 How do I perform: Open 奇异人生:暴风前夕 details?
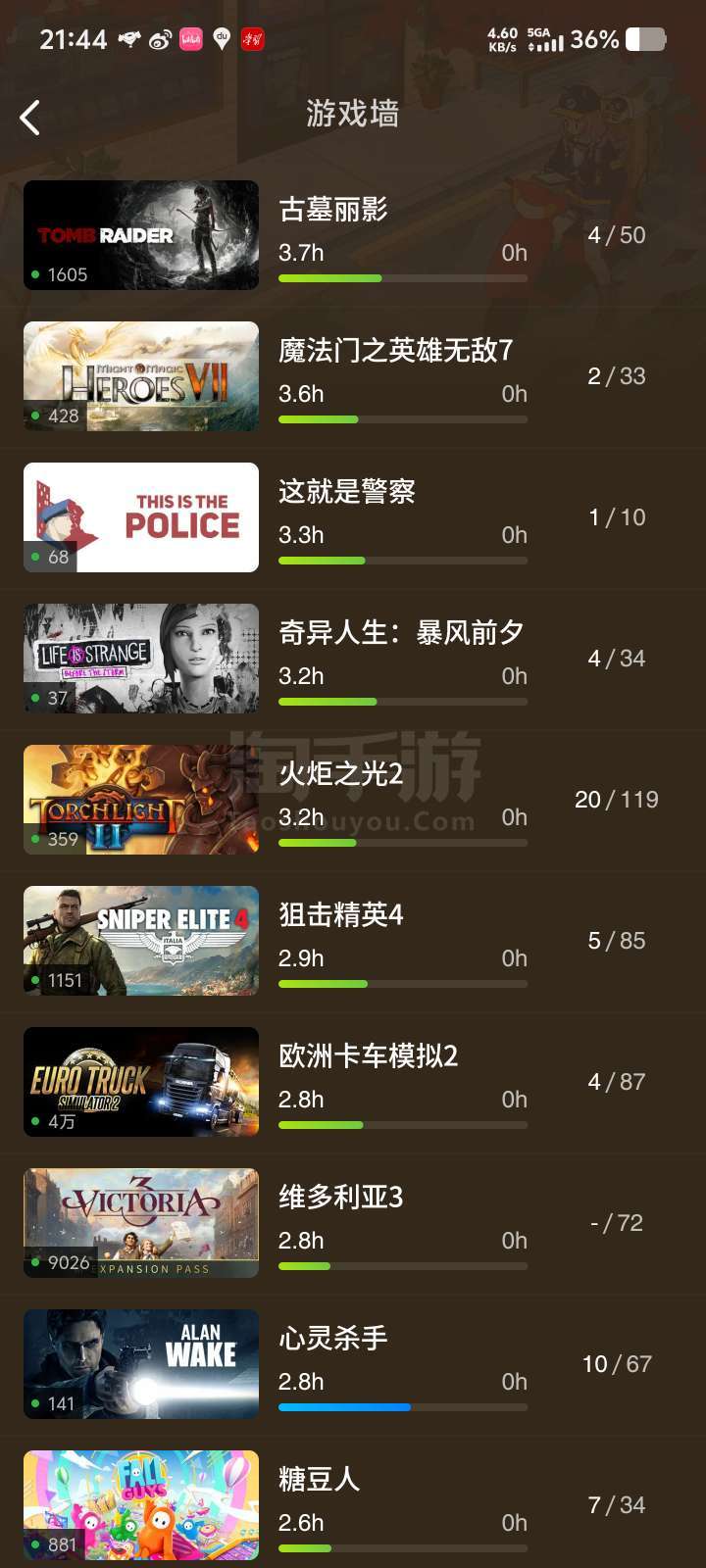353,659
